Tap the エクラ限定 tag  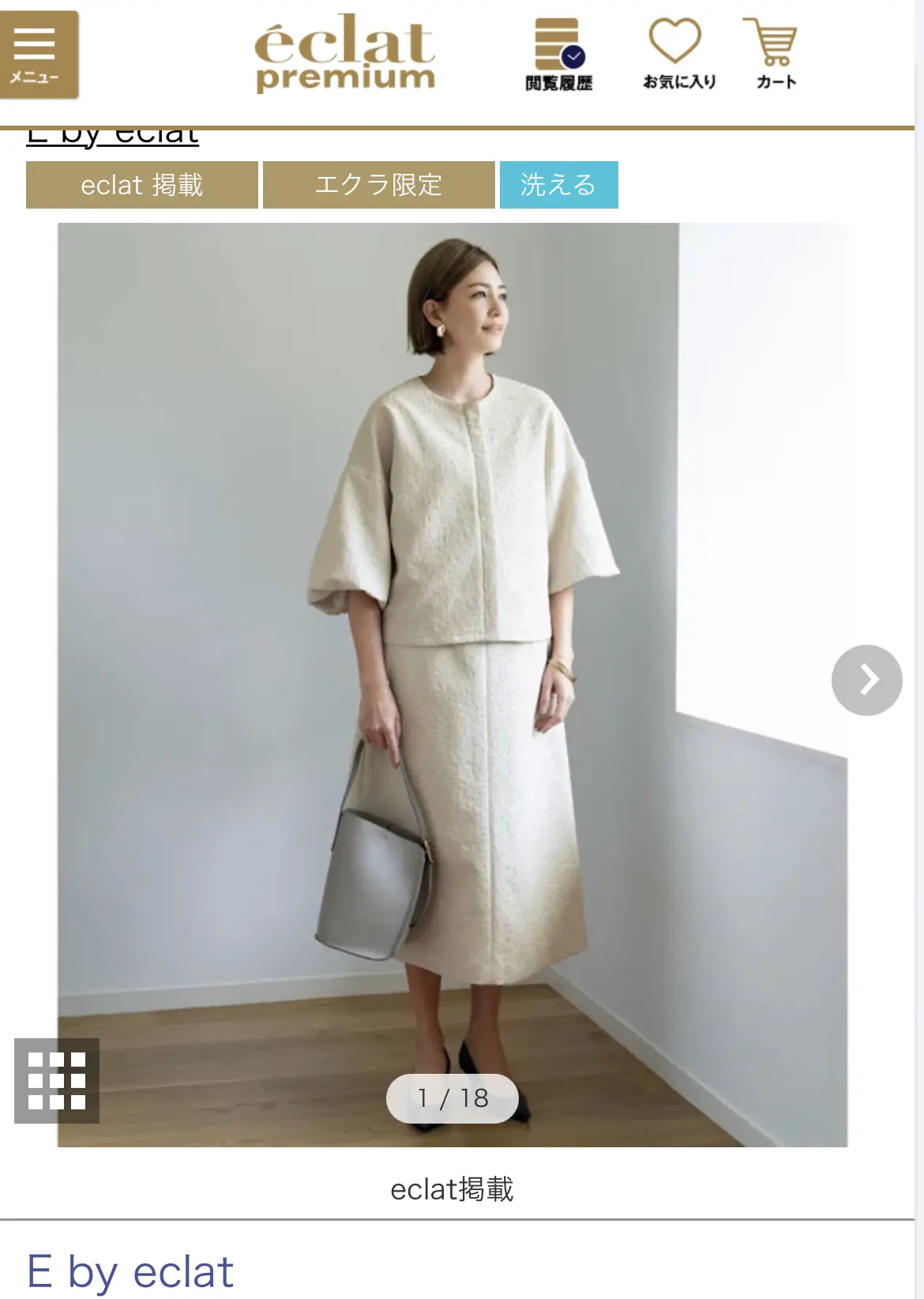tap(378, 185)
